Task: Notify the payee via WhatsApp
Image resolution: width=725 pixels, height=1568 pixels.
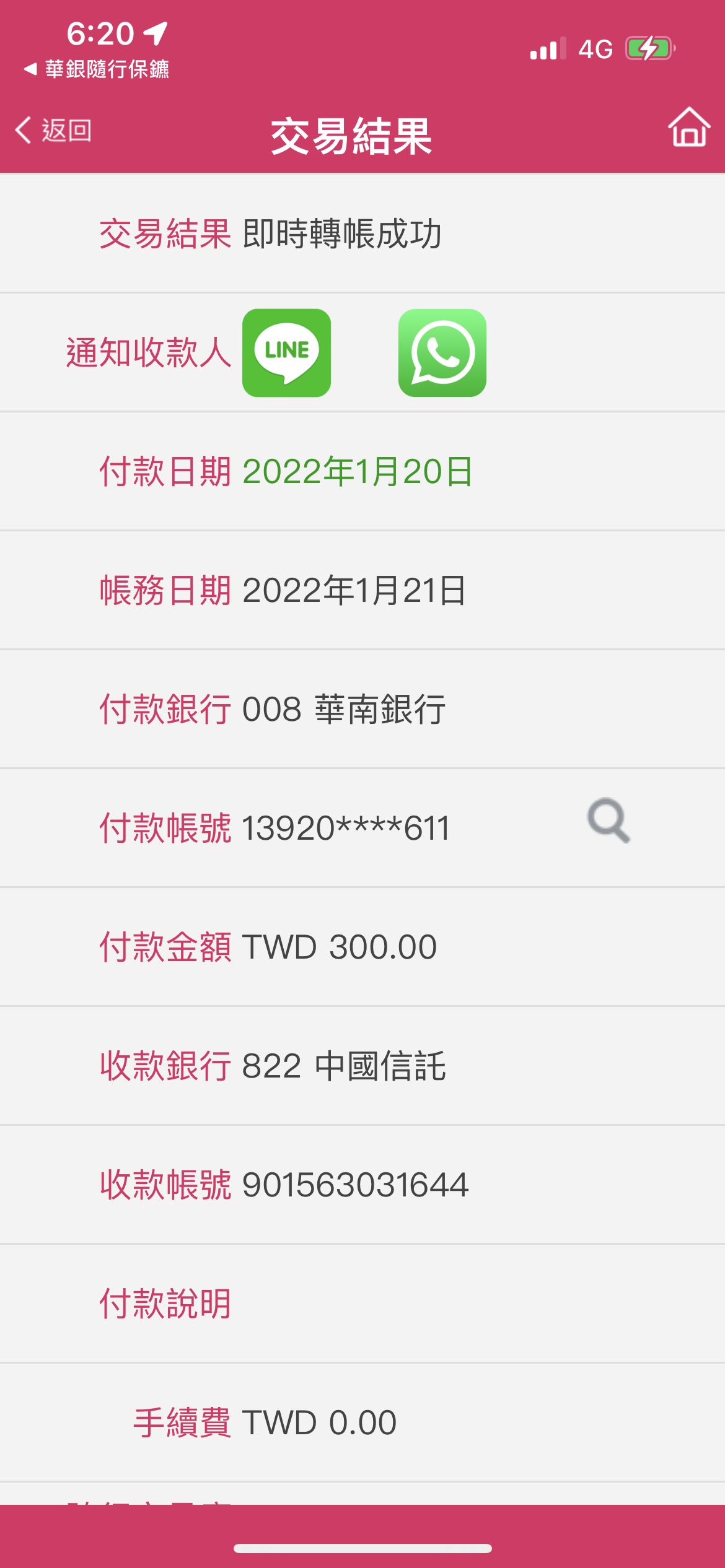Action: pyautogui.click(x=442, y=353)
